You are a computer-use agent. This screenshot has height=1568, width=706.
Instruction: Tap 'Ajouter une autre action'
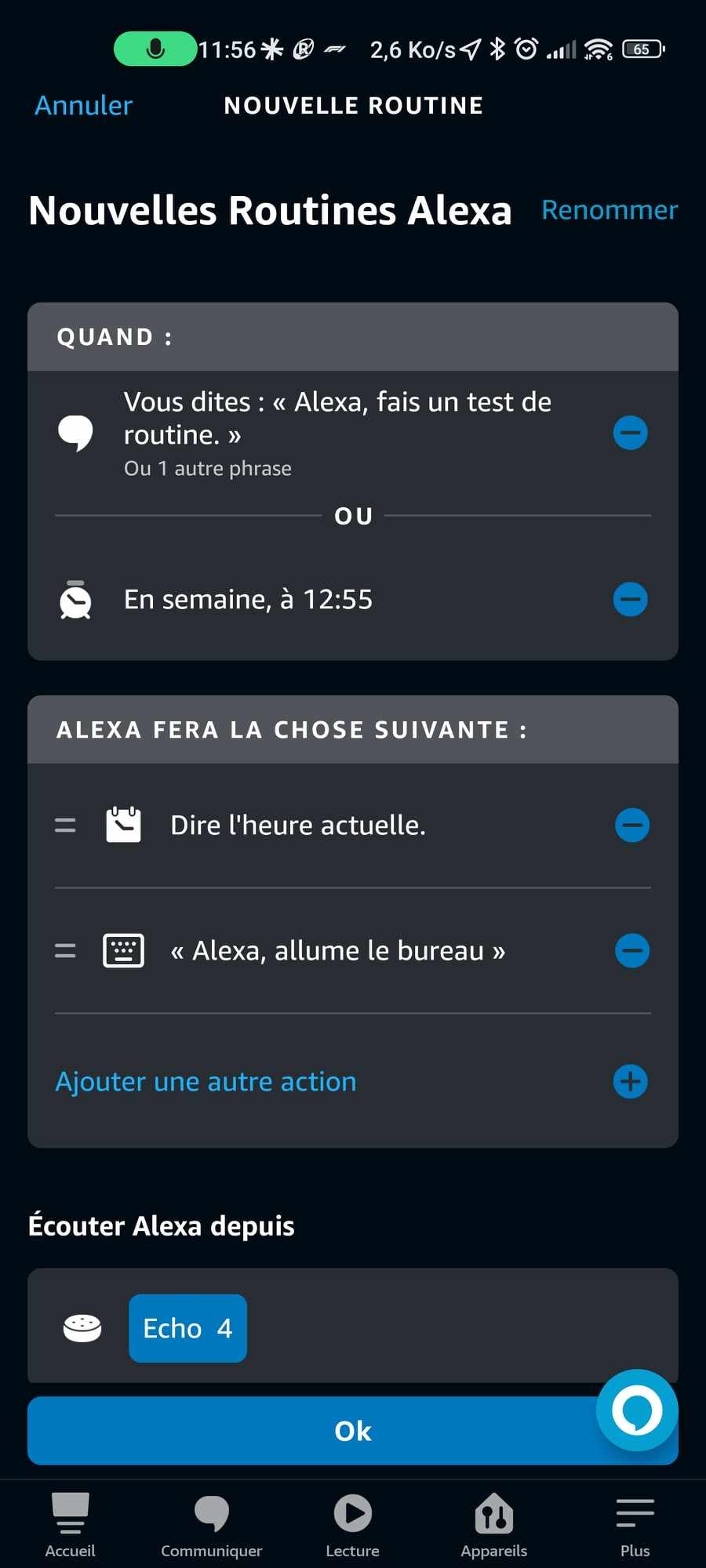point(206,1082)
